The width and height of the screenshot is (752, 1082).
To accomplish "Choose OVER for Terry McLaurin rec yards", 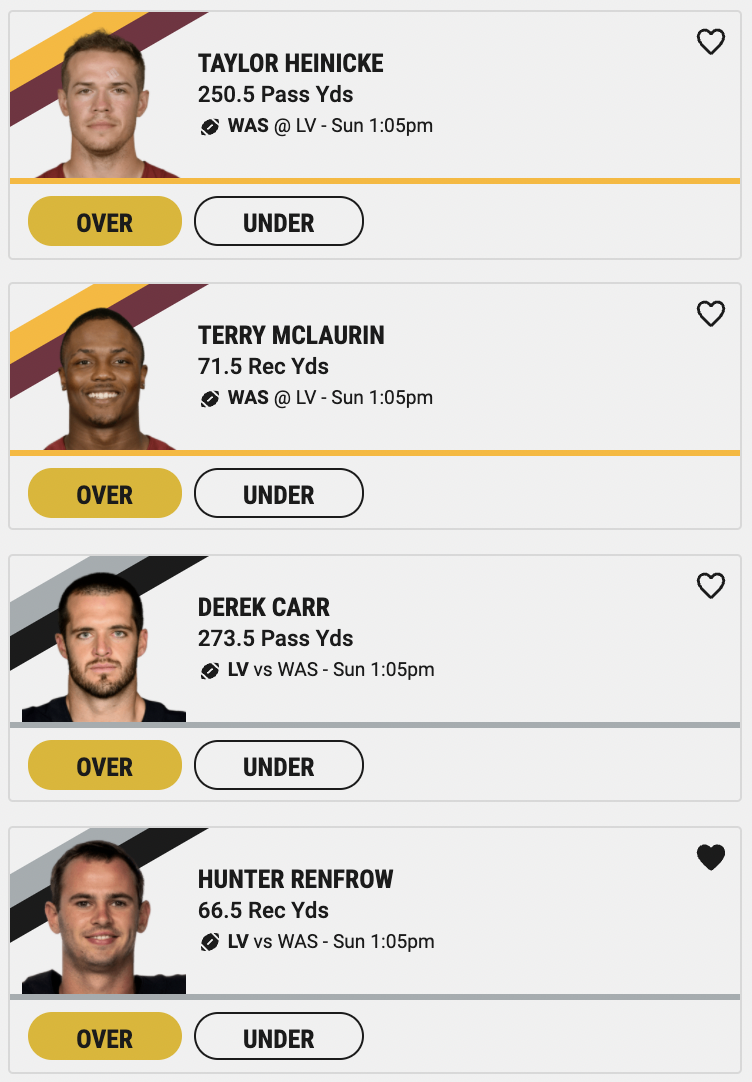I will 105,494.
